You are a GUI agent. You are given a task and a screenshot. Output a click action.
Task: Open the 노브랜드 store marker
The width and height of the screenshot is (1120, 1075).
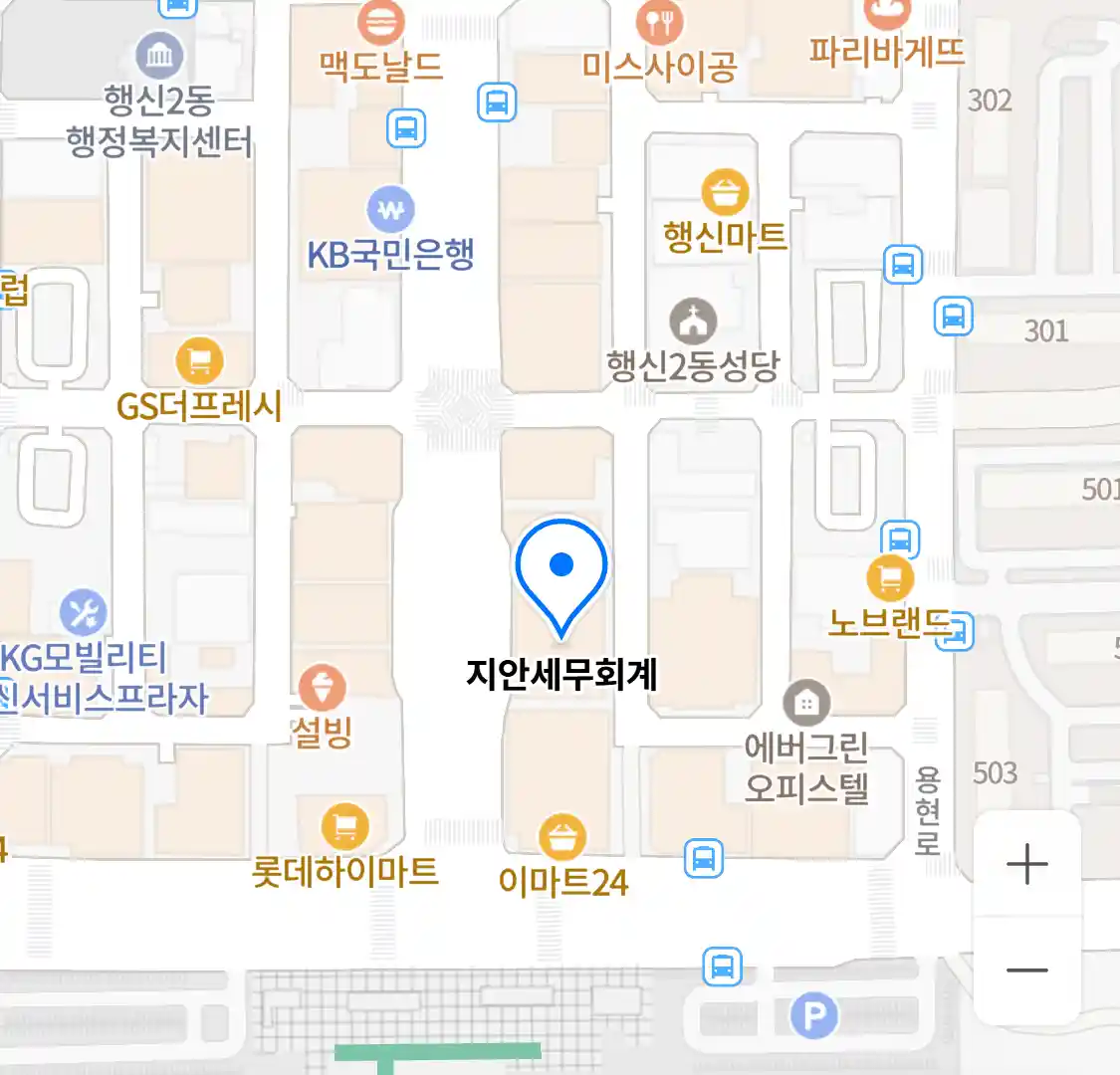[x=889, y=578]
